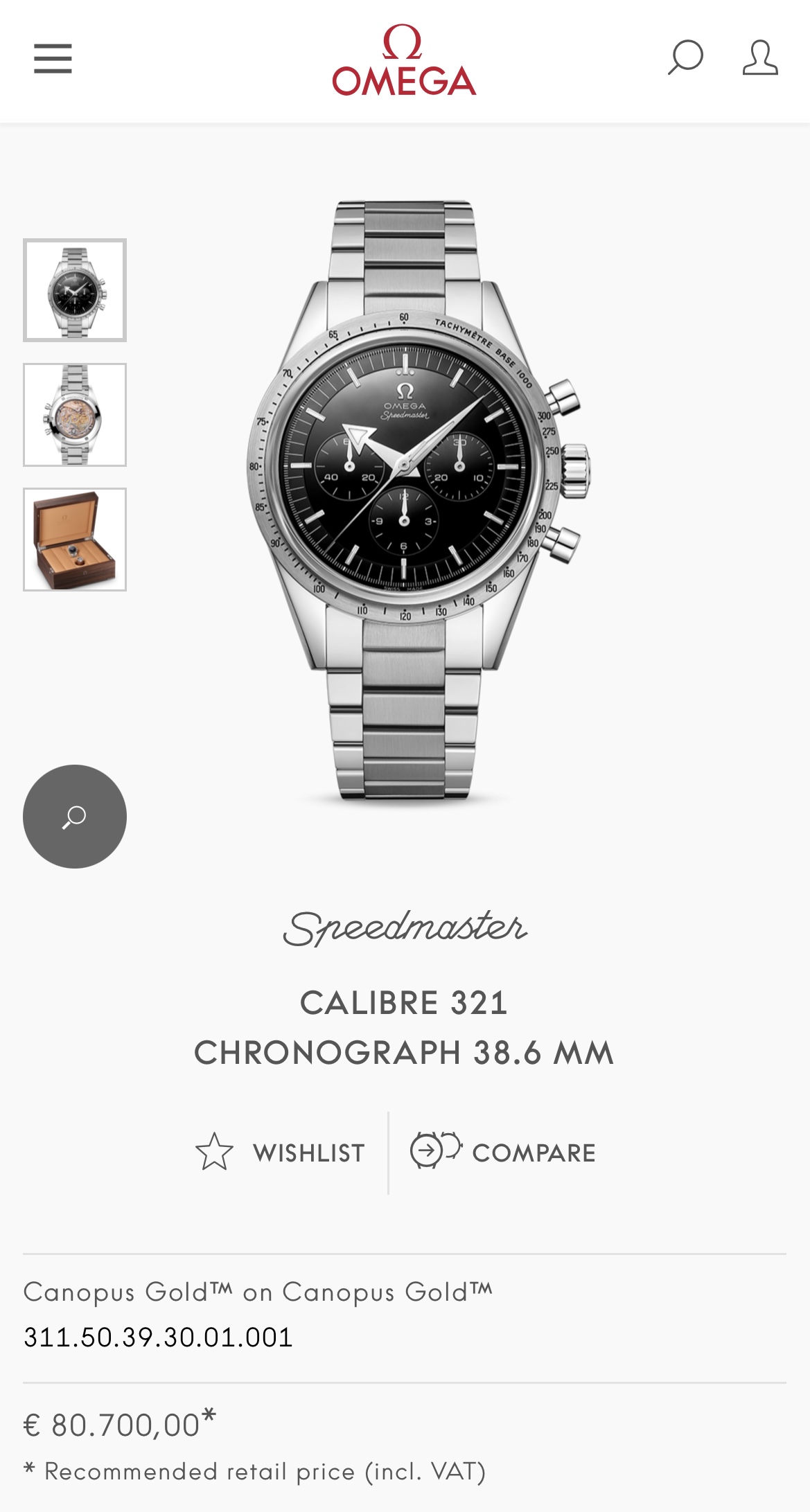810x1512 pixels.
Task: Go to homepage via the Omega logo
Action: coord(404,60)
